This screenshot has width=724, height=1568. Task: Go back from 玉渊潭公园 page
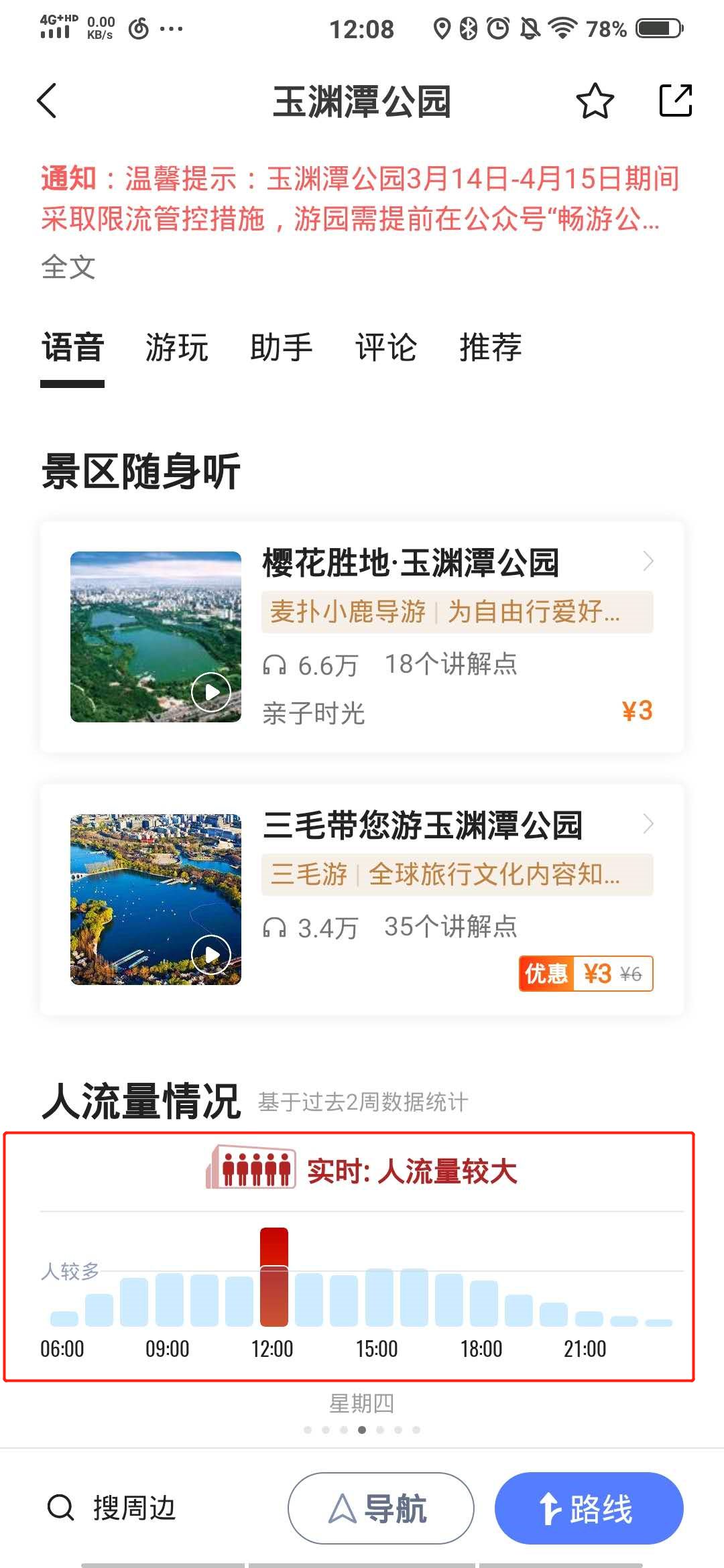pyautogui.click(x=47, y=101)
